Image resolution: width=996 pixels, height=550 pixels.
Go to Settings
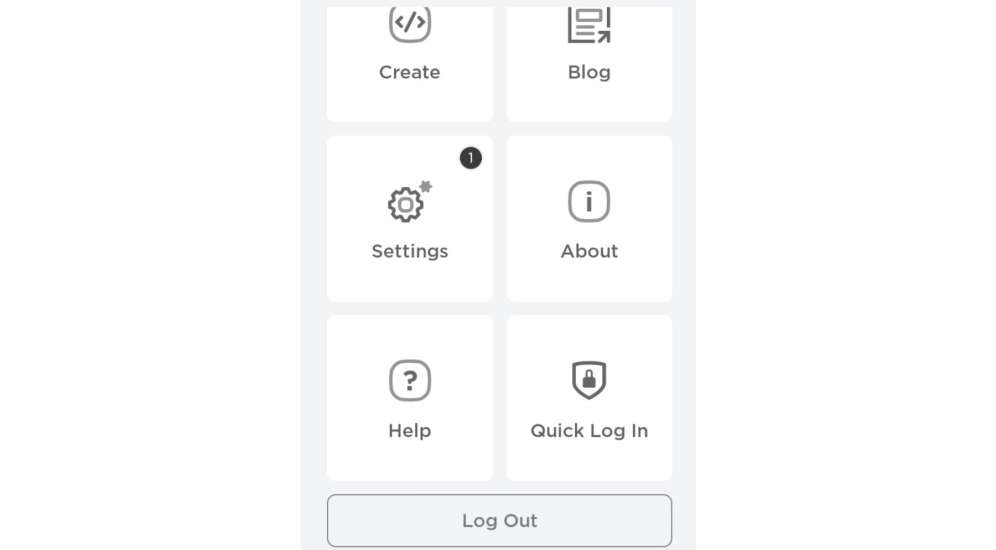(409, 220)
